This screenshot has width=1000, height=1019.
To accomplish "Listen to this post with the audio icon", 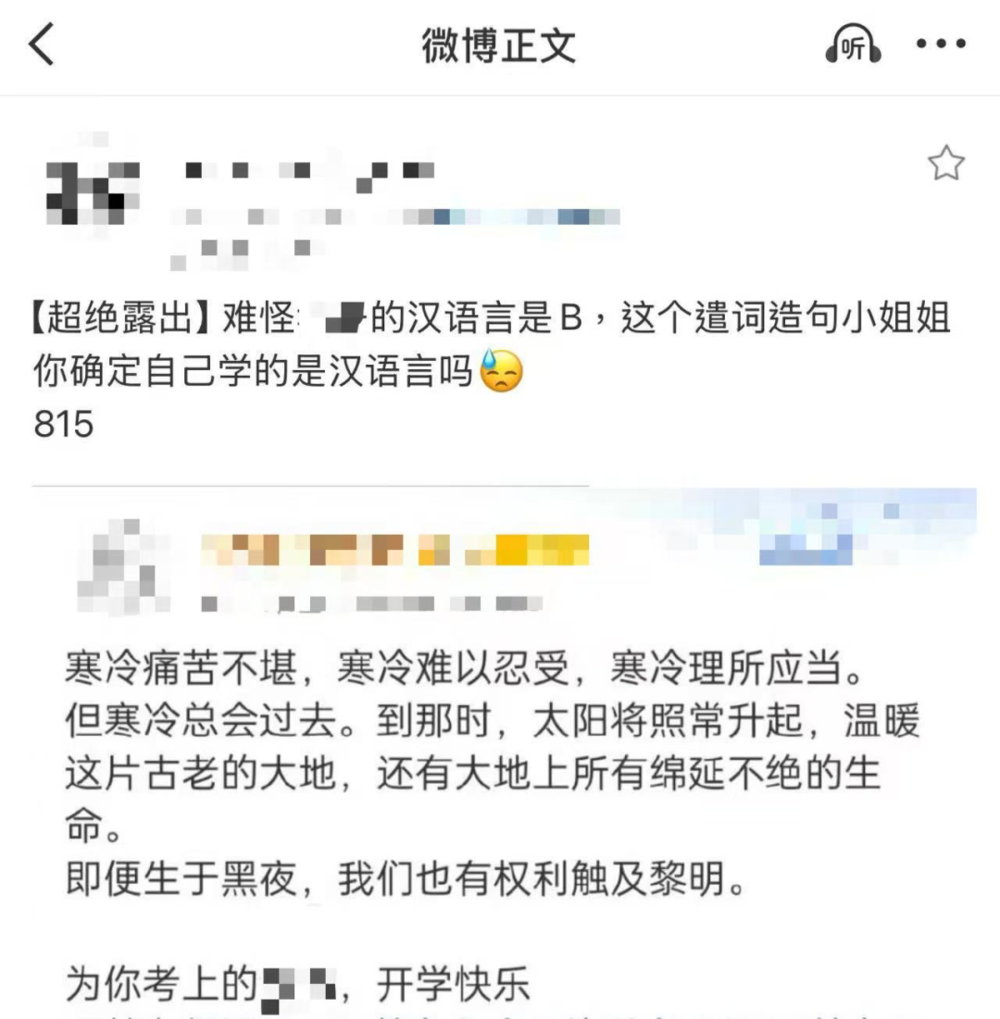I will click(x=852, y=47).
